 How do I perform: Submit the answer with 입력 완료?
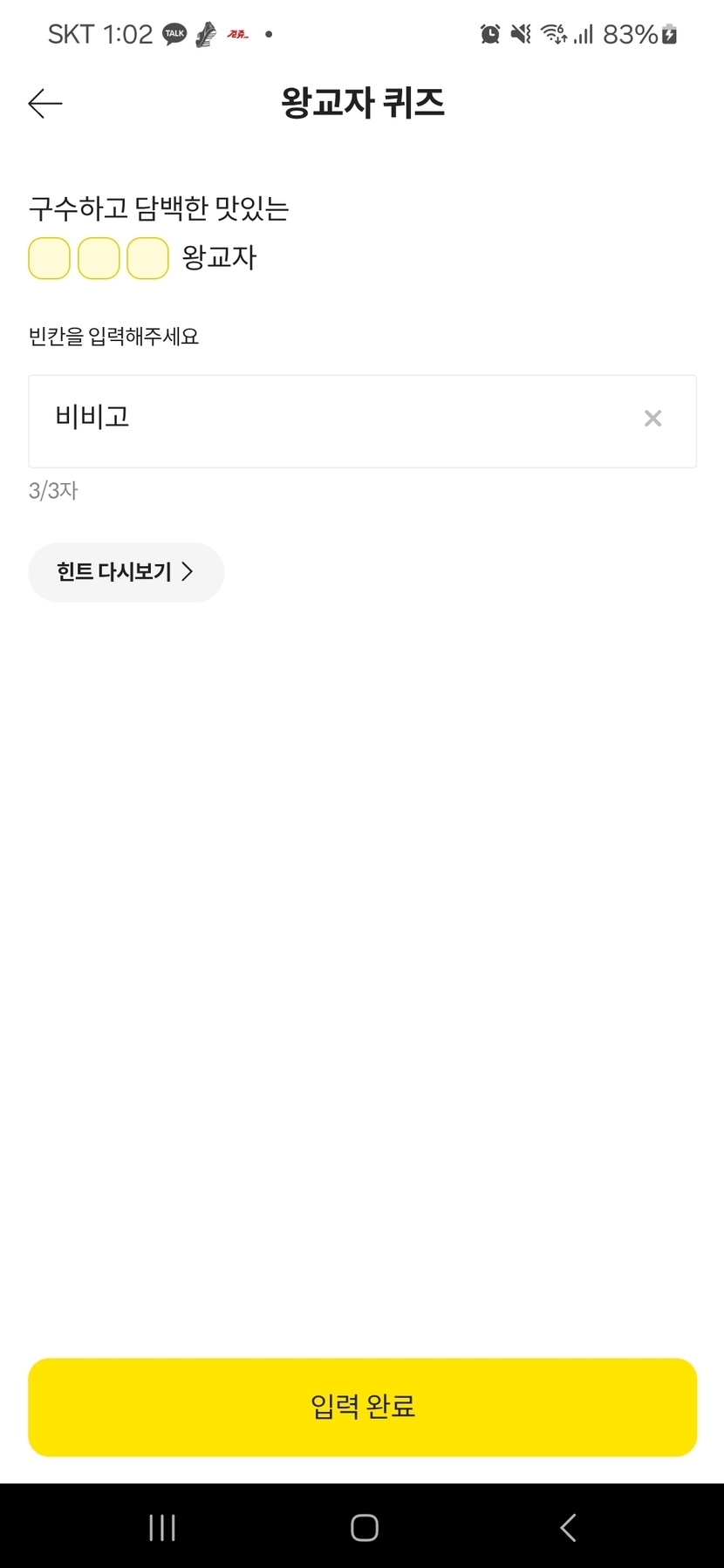point(362,1407)
